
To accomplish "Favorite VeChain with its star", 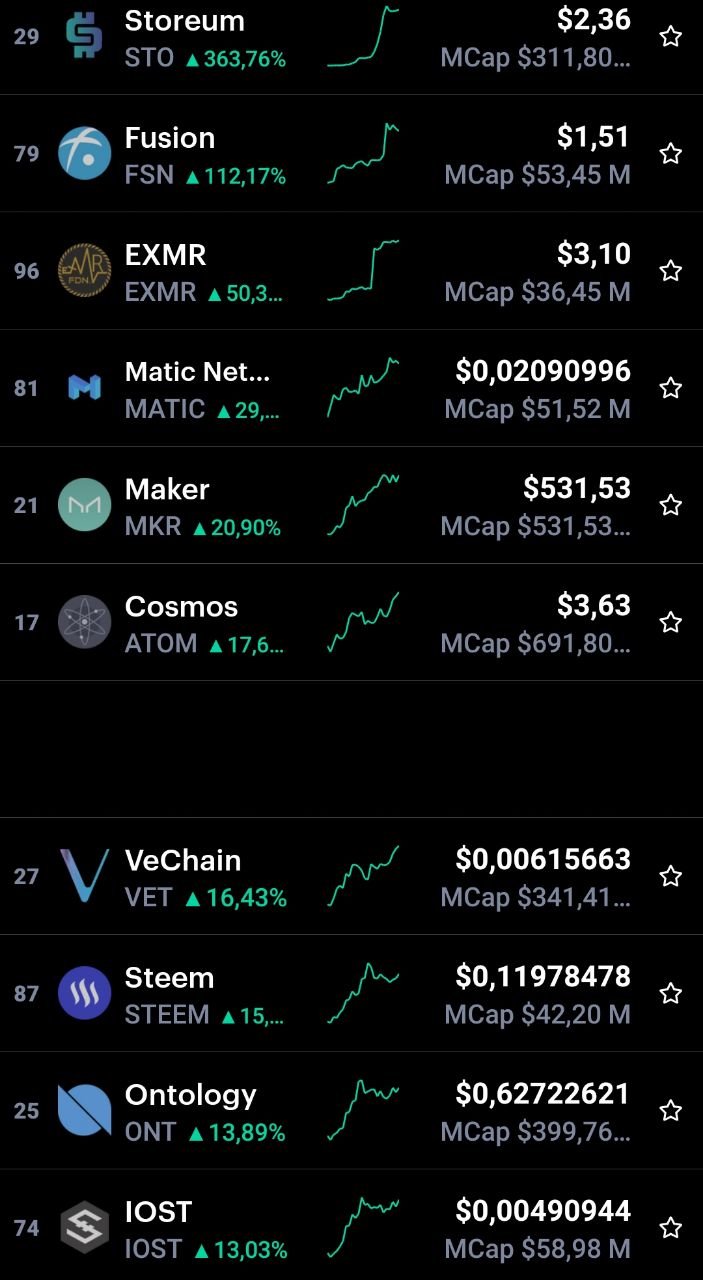I will pos(671,876).
